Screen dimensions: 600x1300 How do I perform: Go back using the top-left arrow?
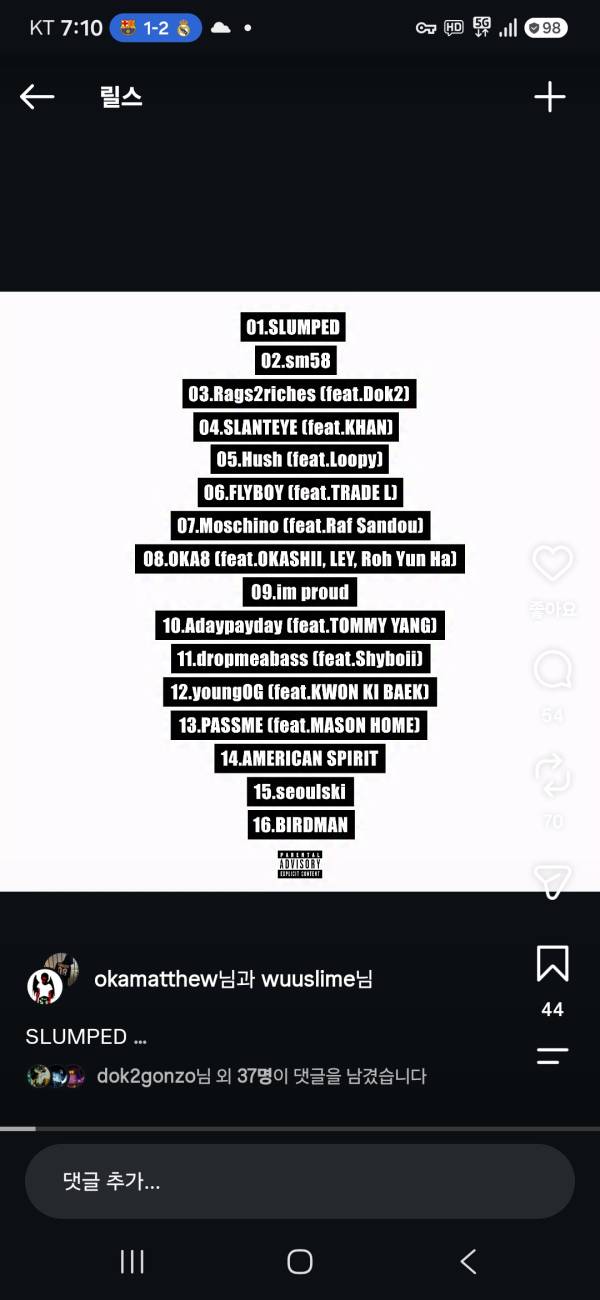point(37,97)
